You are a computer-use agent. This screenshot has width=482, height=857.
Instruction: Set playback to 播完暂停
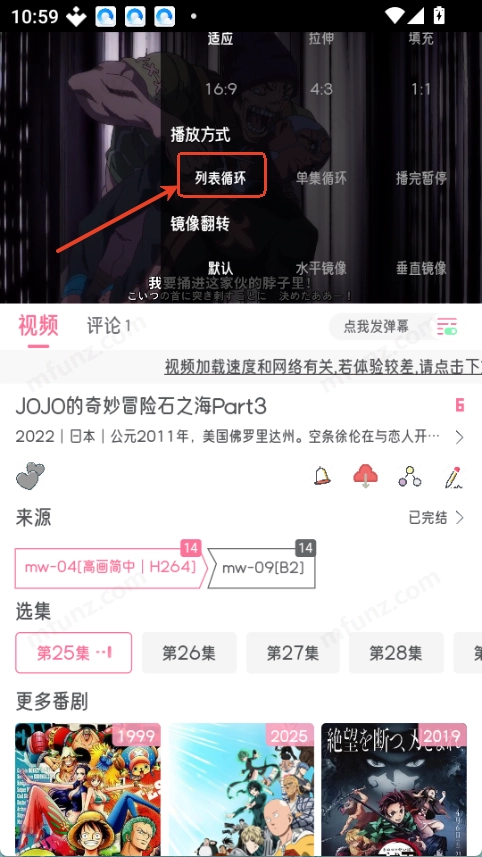tap(421, 178)
